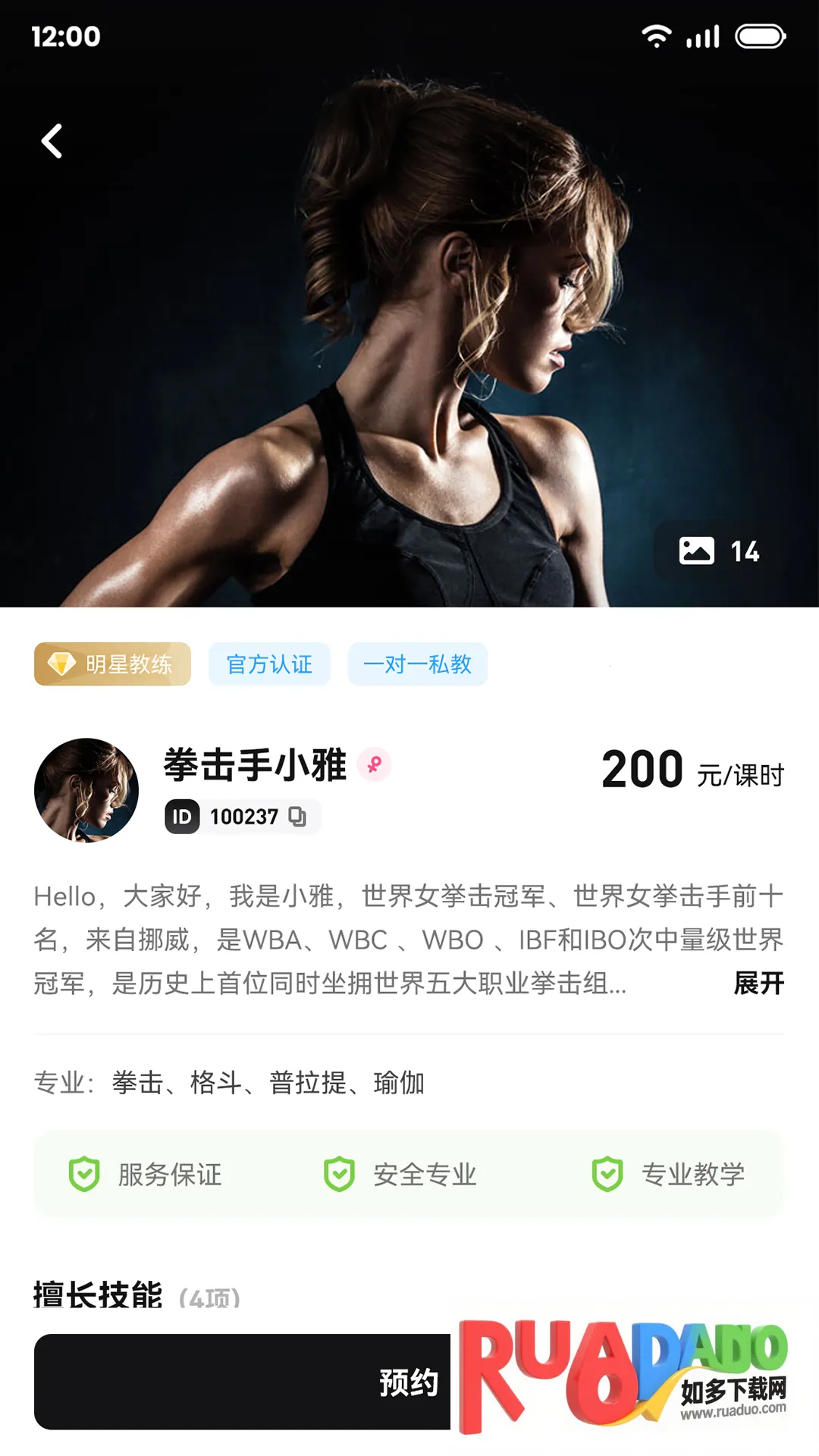The height and width of the screenshot is (1456, 819).
Task: Open the coach's round avatar photo
Action: 86,790
